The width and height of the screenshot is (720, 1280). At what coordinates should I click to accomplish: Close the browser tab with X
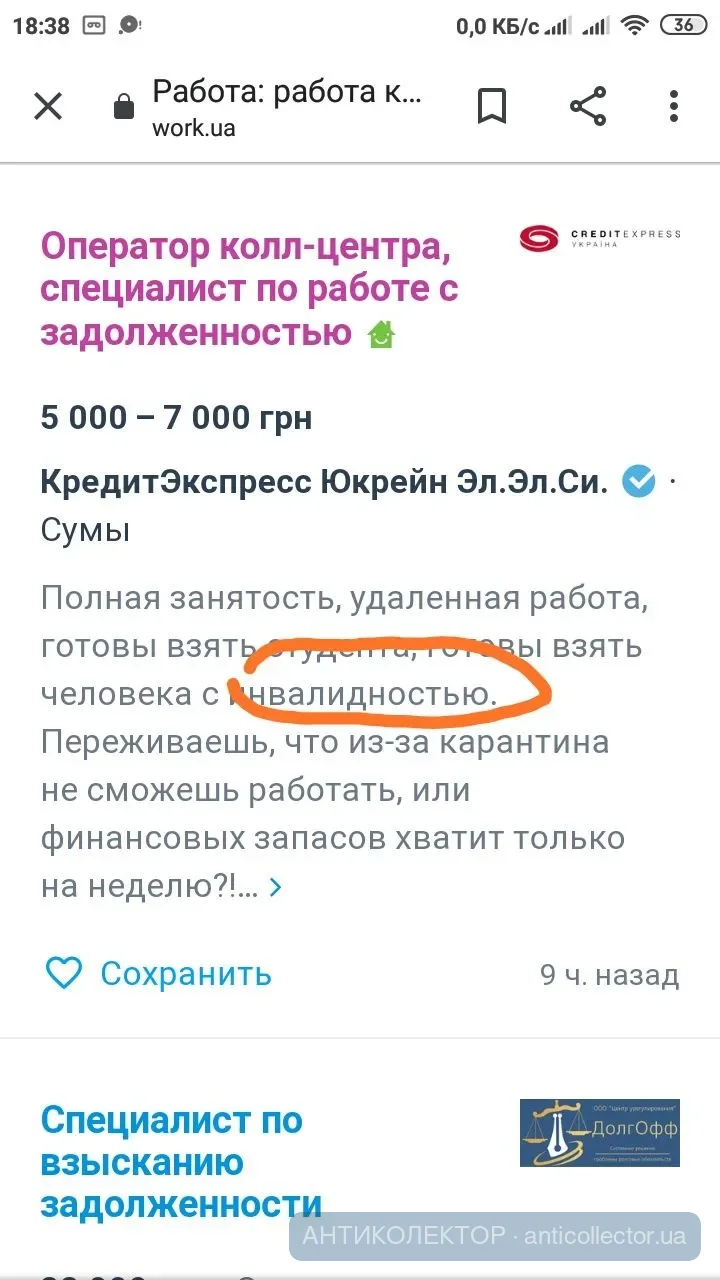coord(48,106)
